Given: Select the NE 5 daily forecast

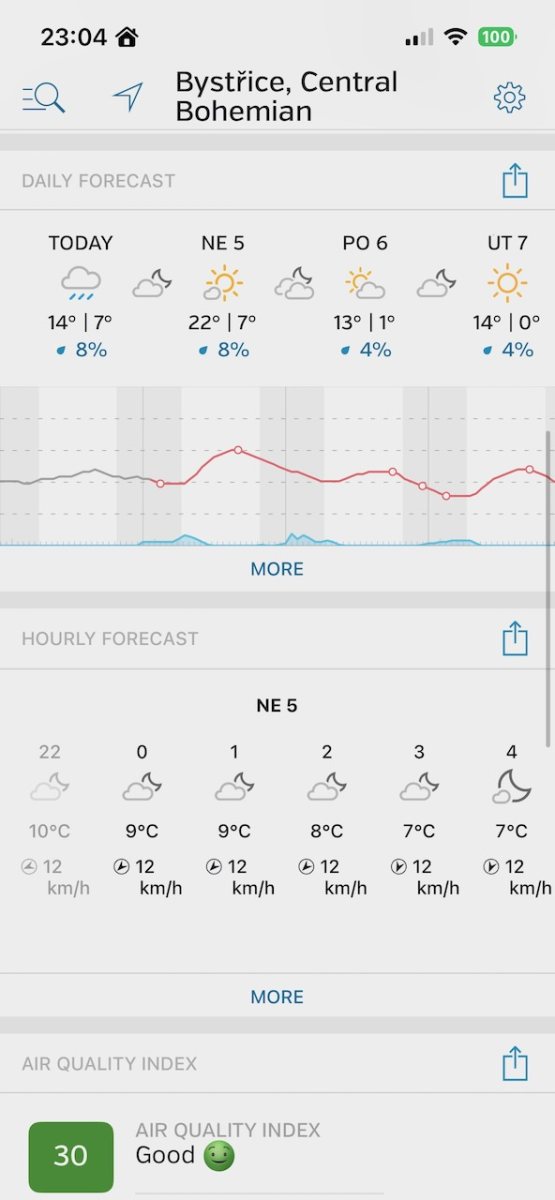Looking at the screenshot, I should click(224, 296).
